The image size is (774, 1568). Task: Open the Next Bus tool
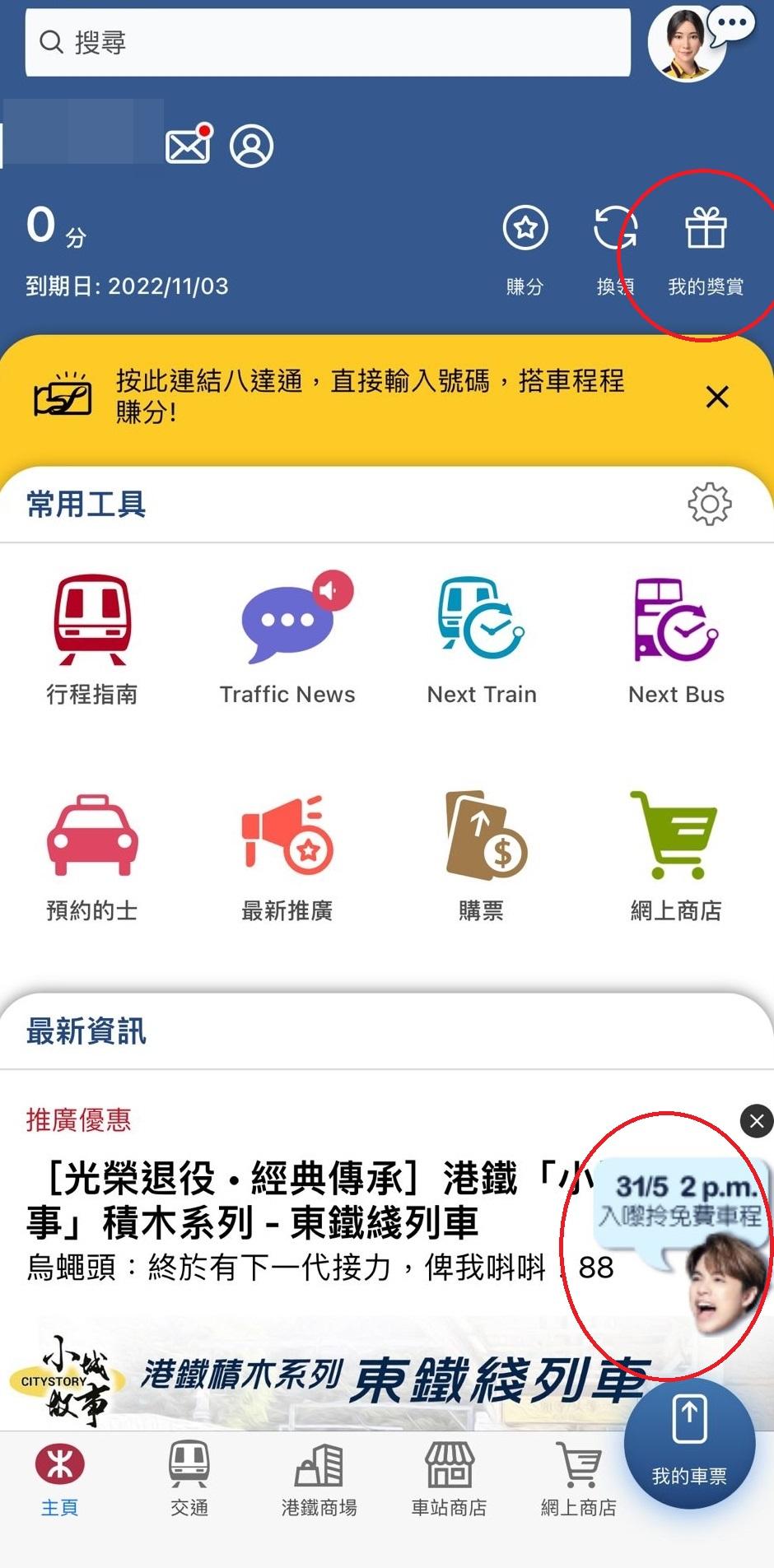pos(675,638)
